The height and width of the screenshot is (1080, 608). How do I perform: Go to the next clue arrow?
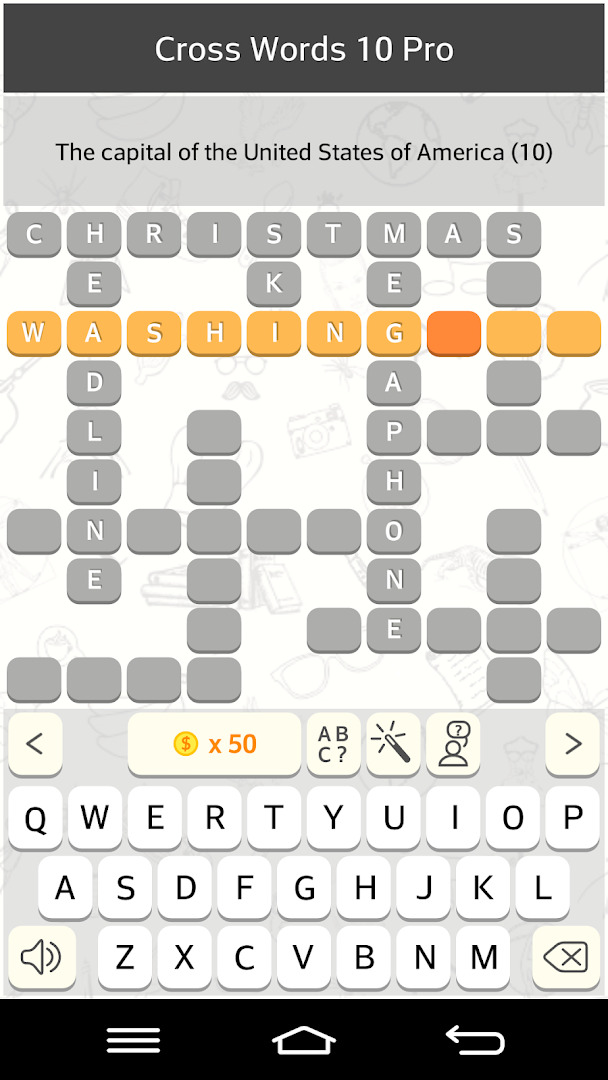click(572, 744)
